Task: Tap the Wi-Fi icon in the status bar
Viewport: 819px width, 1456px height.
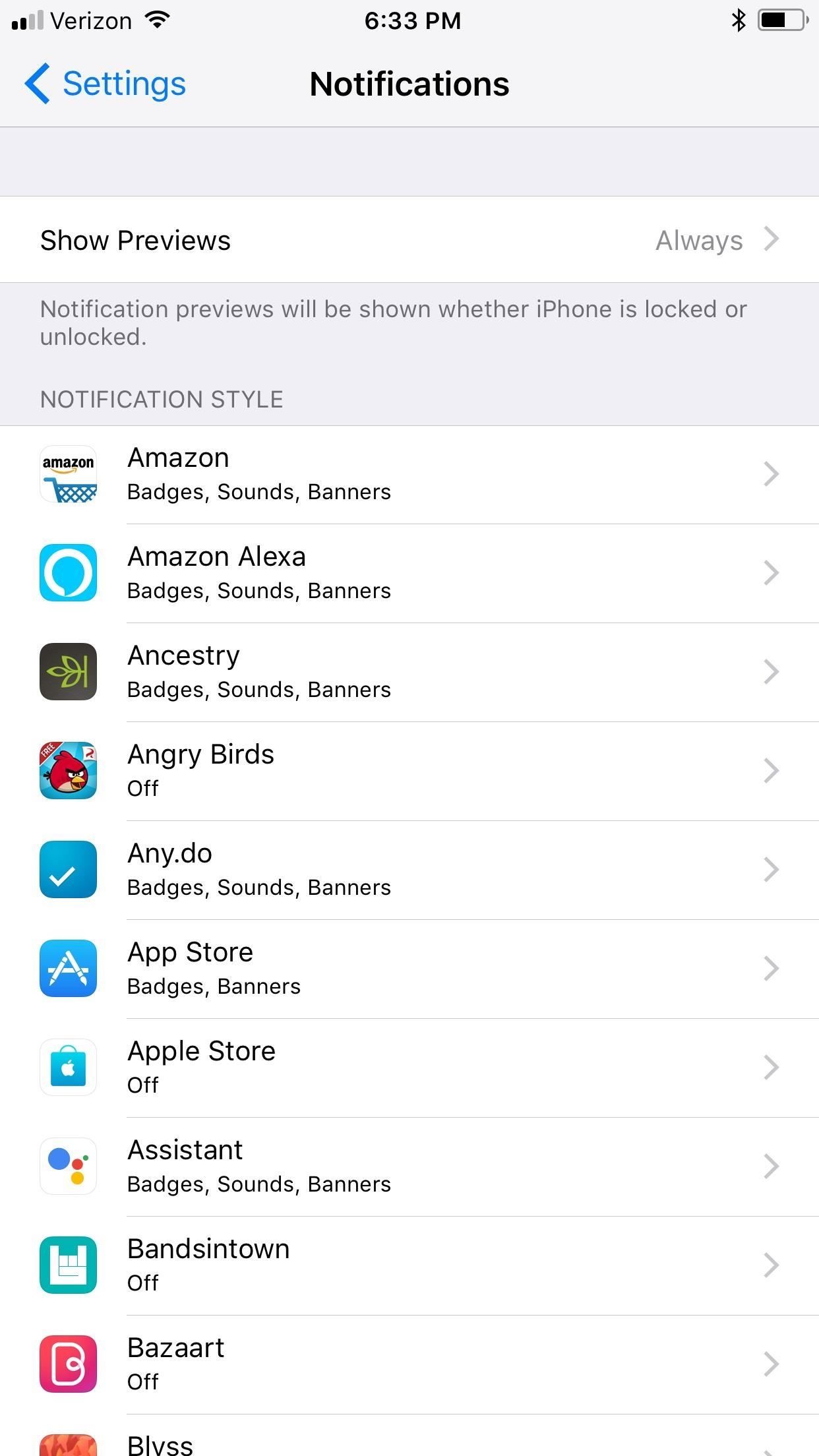Action: (x=156, y=20)
